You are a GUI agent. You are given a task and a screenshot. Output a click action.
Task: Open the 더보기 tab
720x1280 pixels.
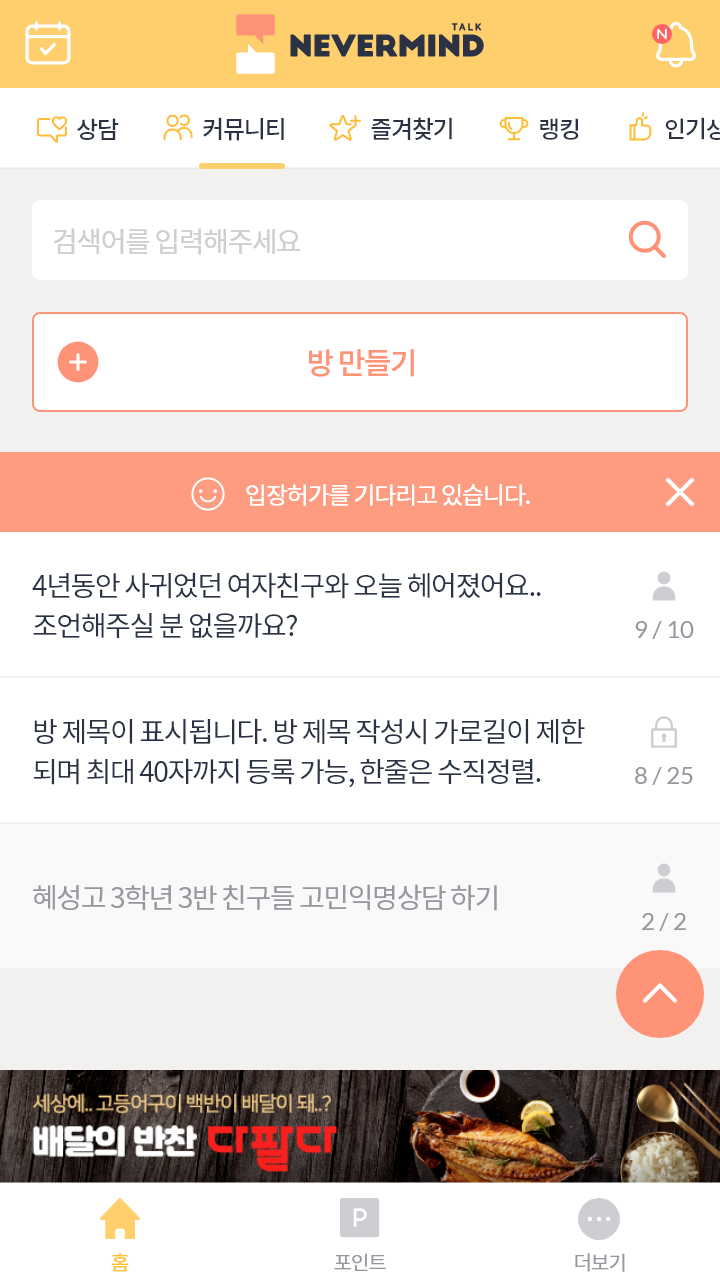pyautogui.click(x=599, y=1235)
